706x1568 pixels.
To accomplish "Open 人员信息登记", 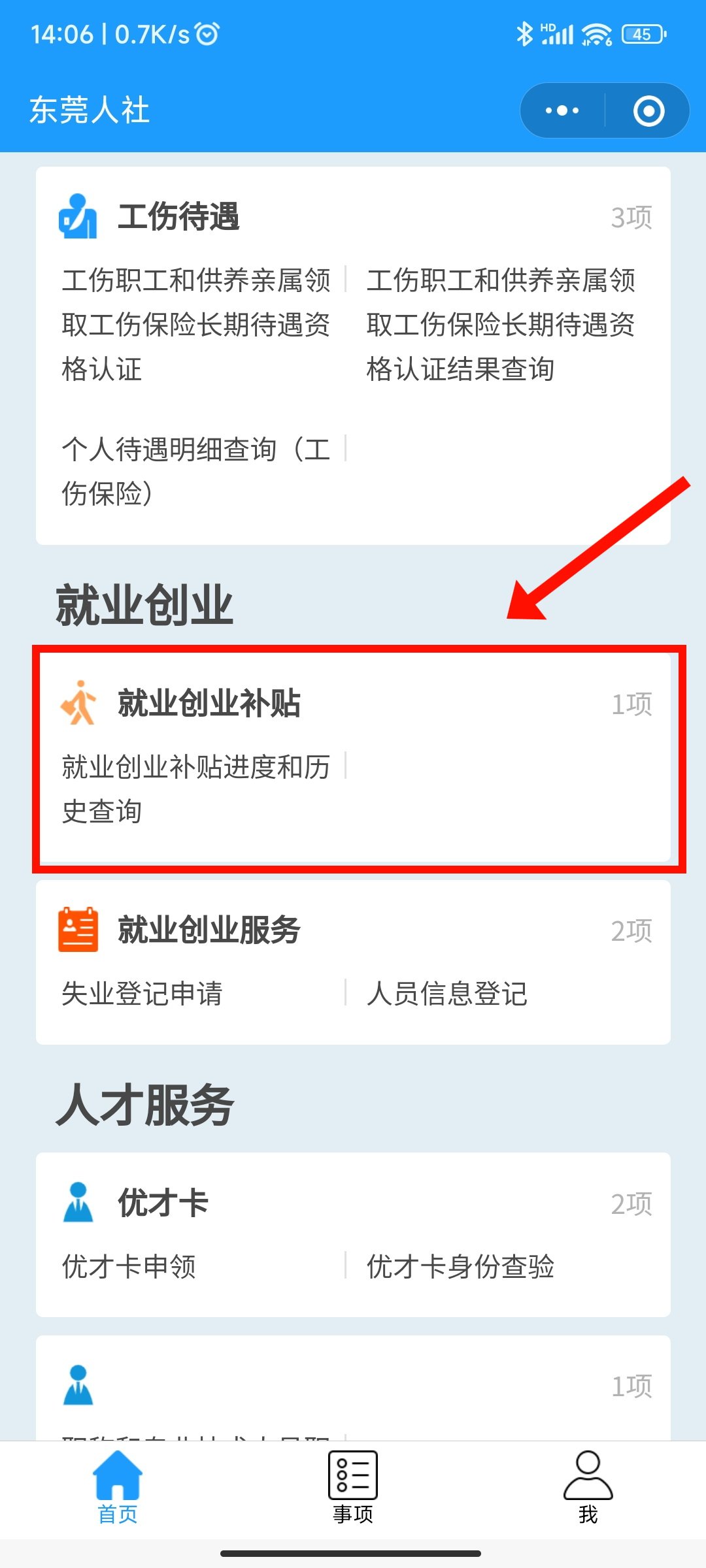I will click(447, 994).
